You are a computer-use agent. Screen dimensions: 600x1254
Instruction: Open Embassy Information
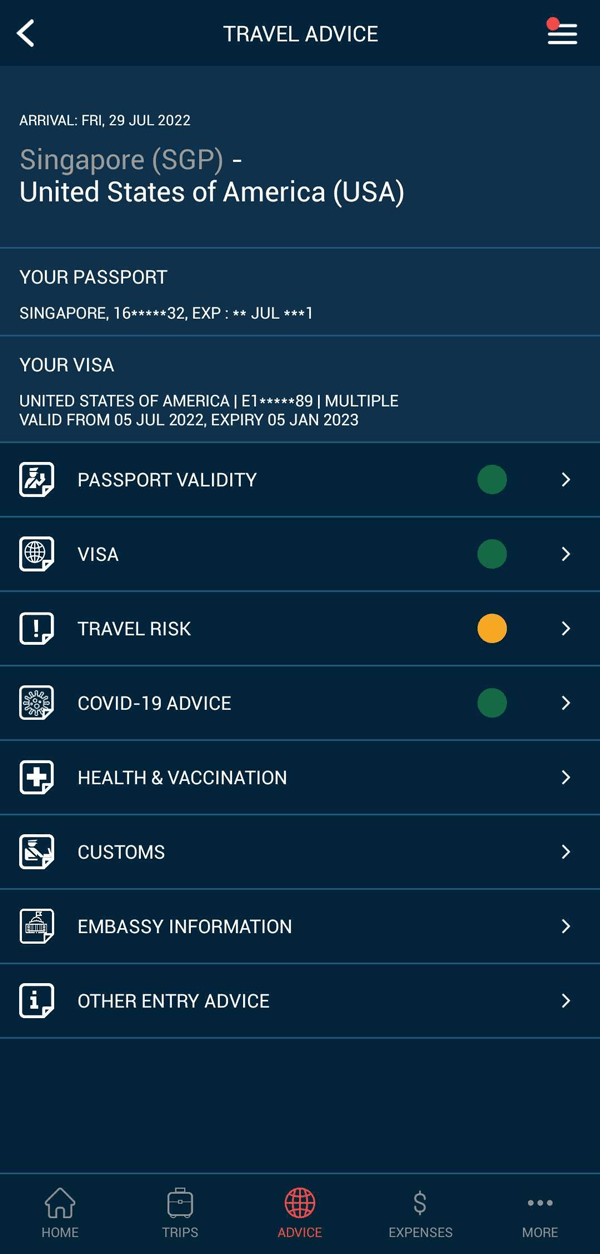point(300,927)
